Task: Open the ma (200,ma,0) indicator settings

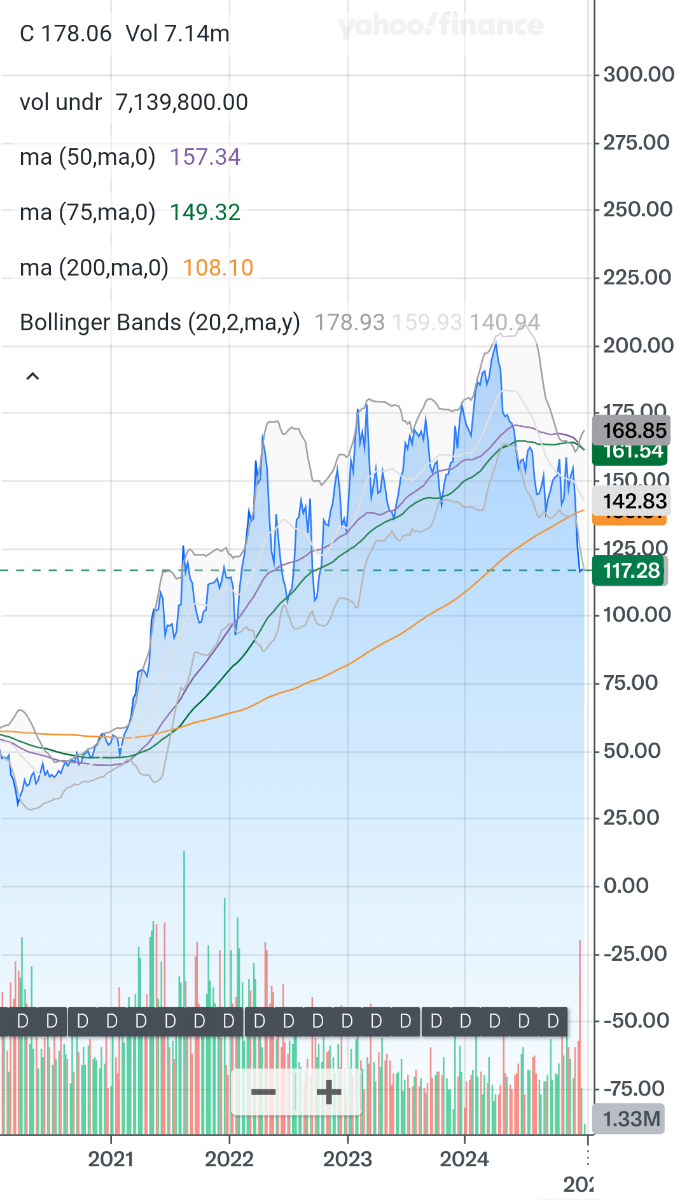Action: coord(94,267)
